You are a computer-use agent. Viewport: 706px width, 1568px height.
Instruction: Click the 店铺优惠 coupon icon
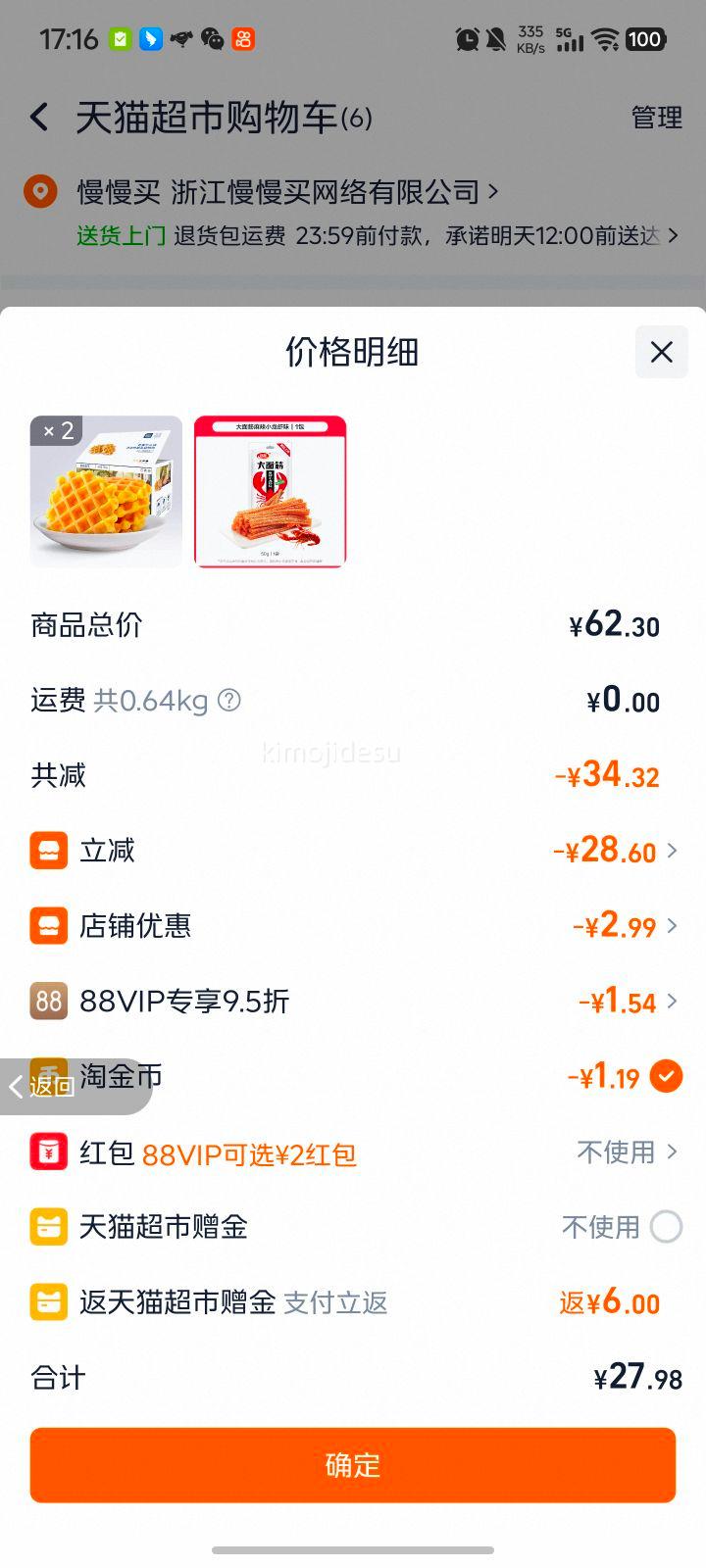pyautogui.click(x=49, y=925)
